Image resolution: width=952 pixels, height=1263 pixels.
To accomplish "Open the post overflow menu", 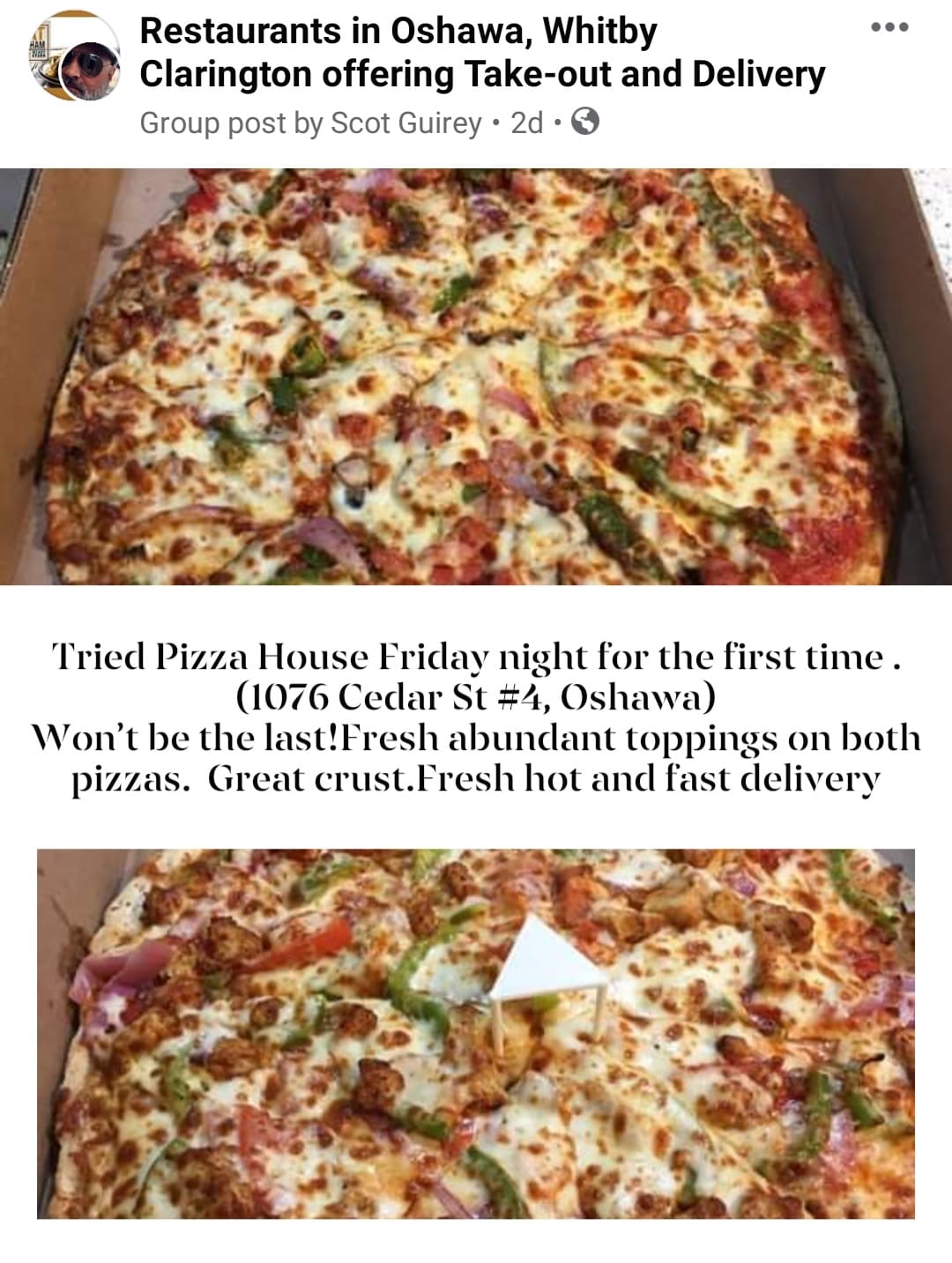I will pyautogui.click(x=889, y=27).
